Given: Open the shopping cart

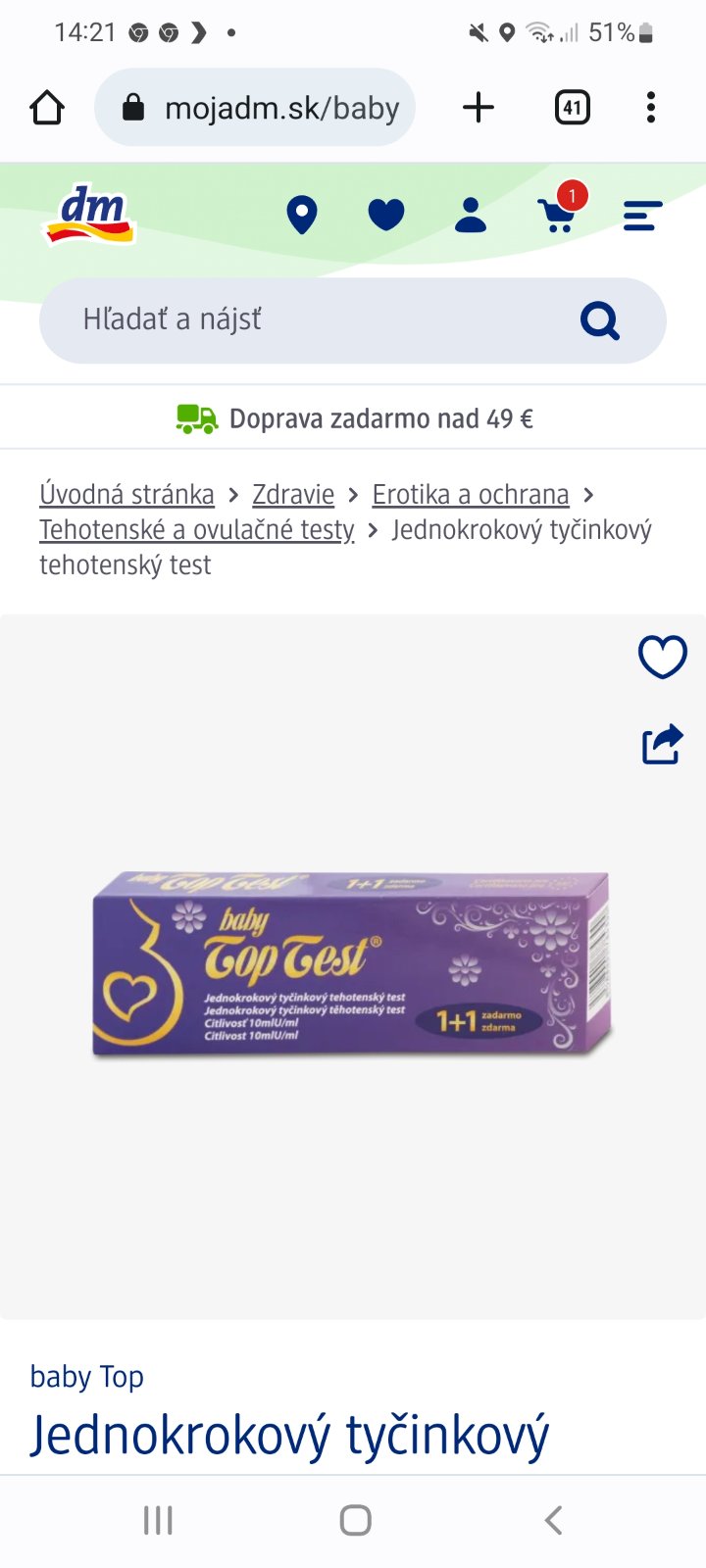Looking at the screenshot, I should (559, 215).
